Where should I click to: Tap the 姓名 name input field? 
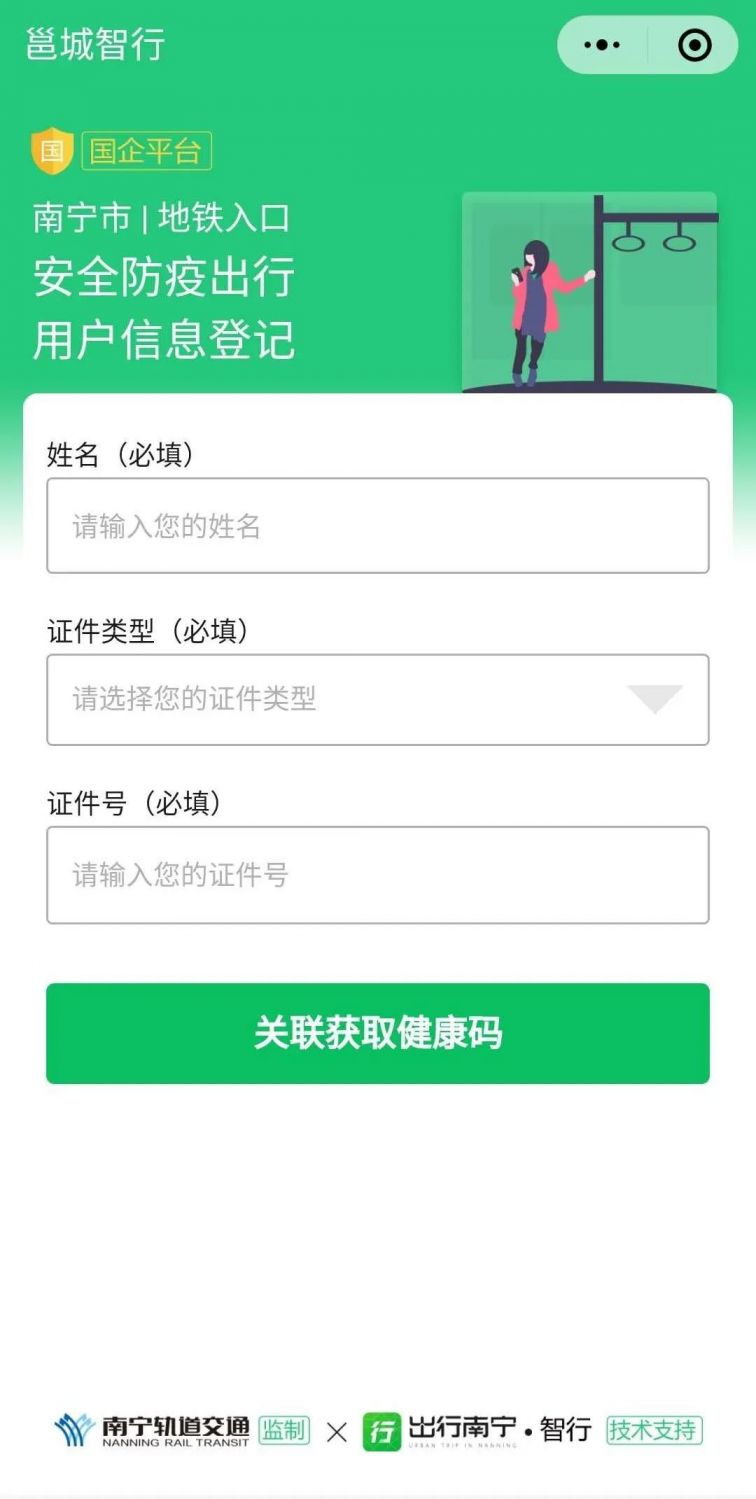tap(377, 526)
